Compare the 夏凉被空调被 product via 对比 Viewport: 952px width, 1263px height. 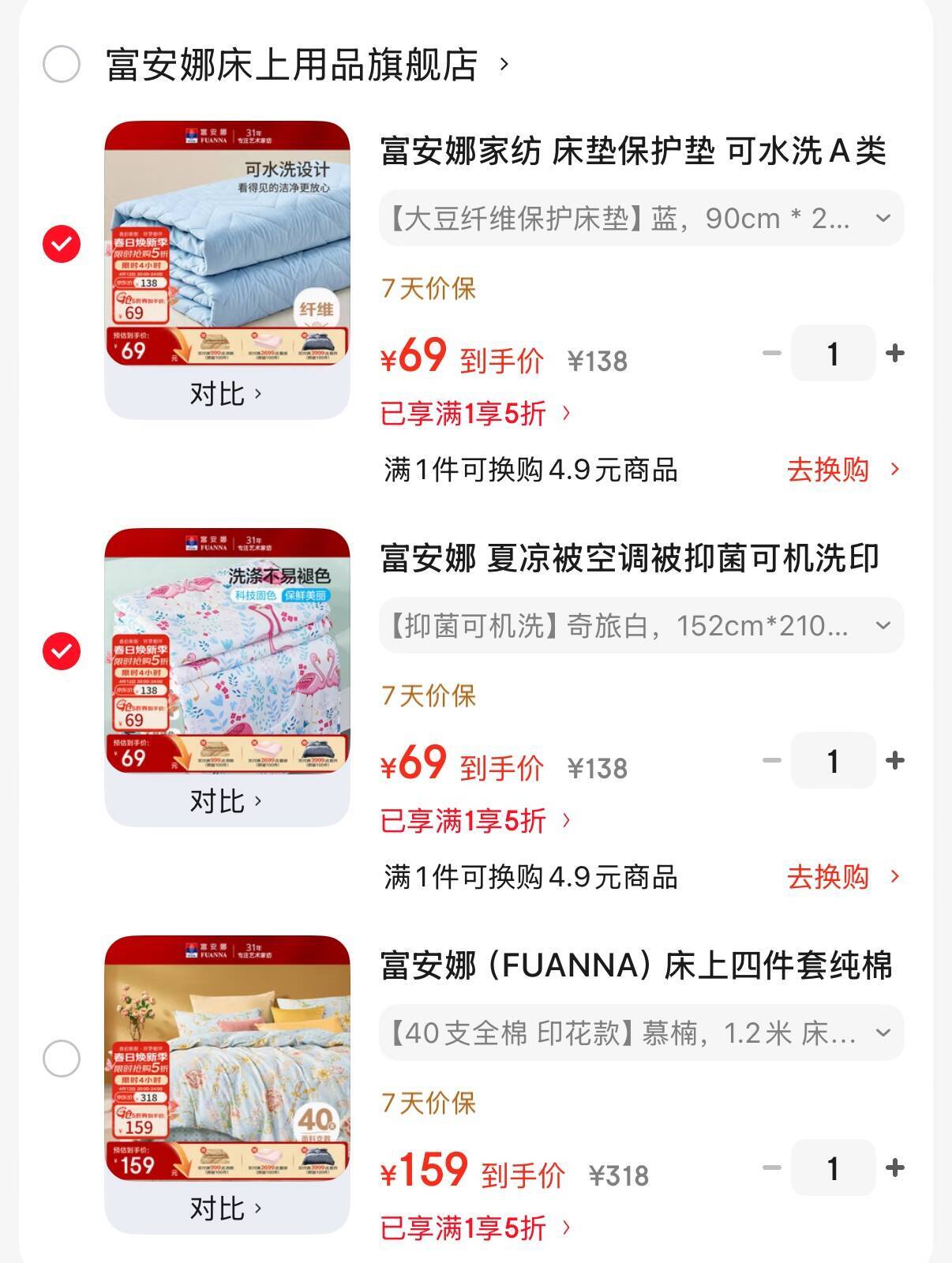click(x=226, y=800)
